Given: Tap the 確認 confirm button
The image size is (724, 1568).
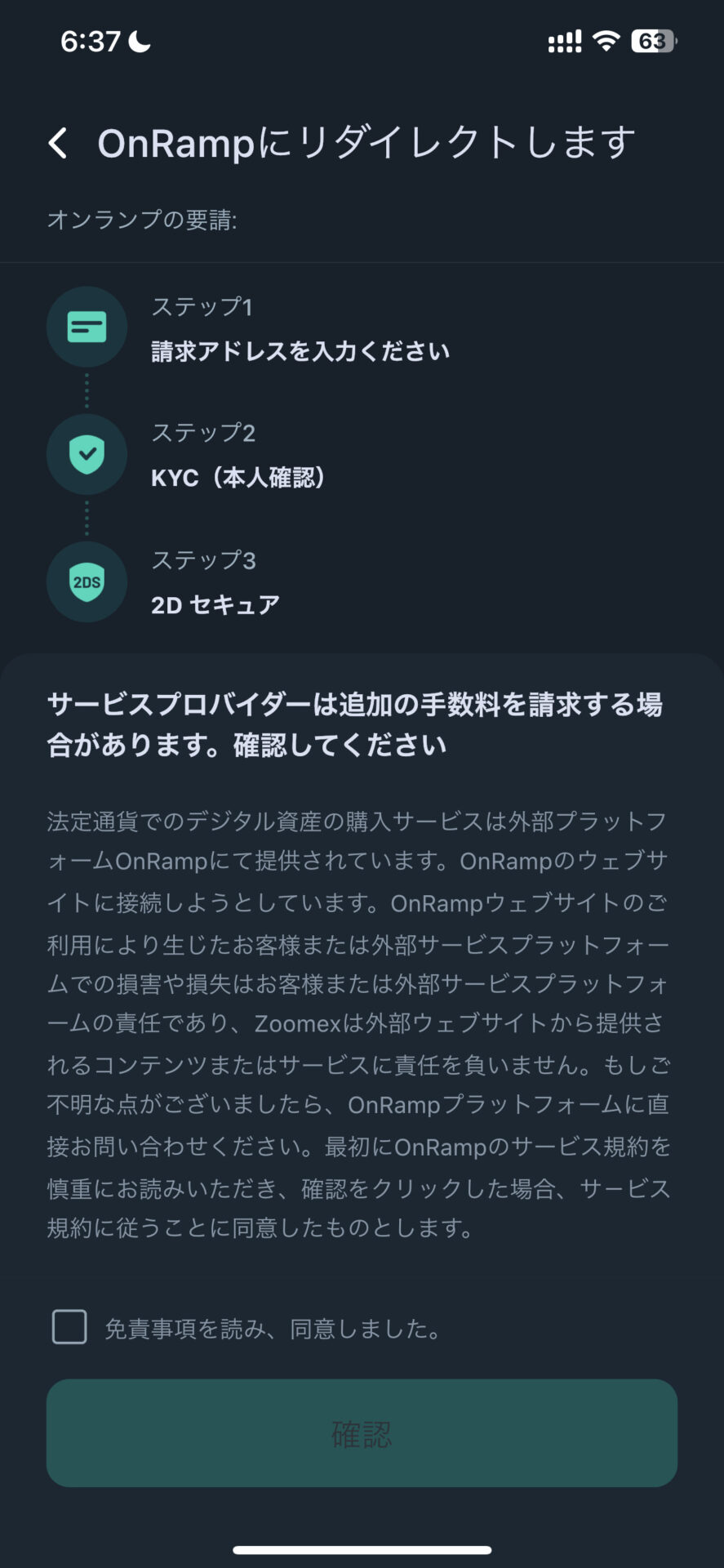Looking at the screenshot, I should (362, 1433).
